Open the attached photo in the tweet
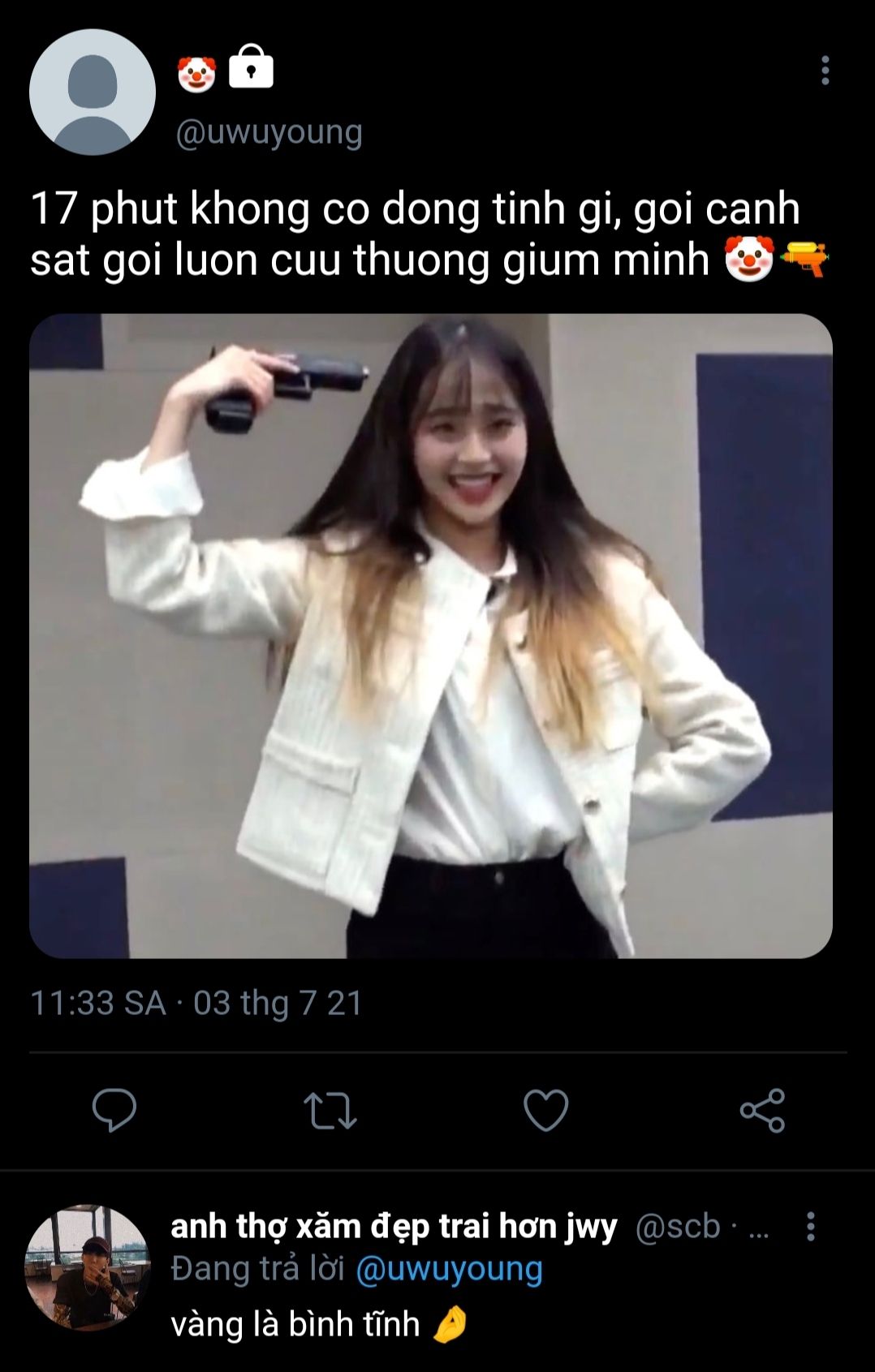Viewport: 875px width, 1372px height. (430, 635)
